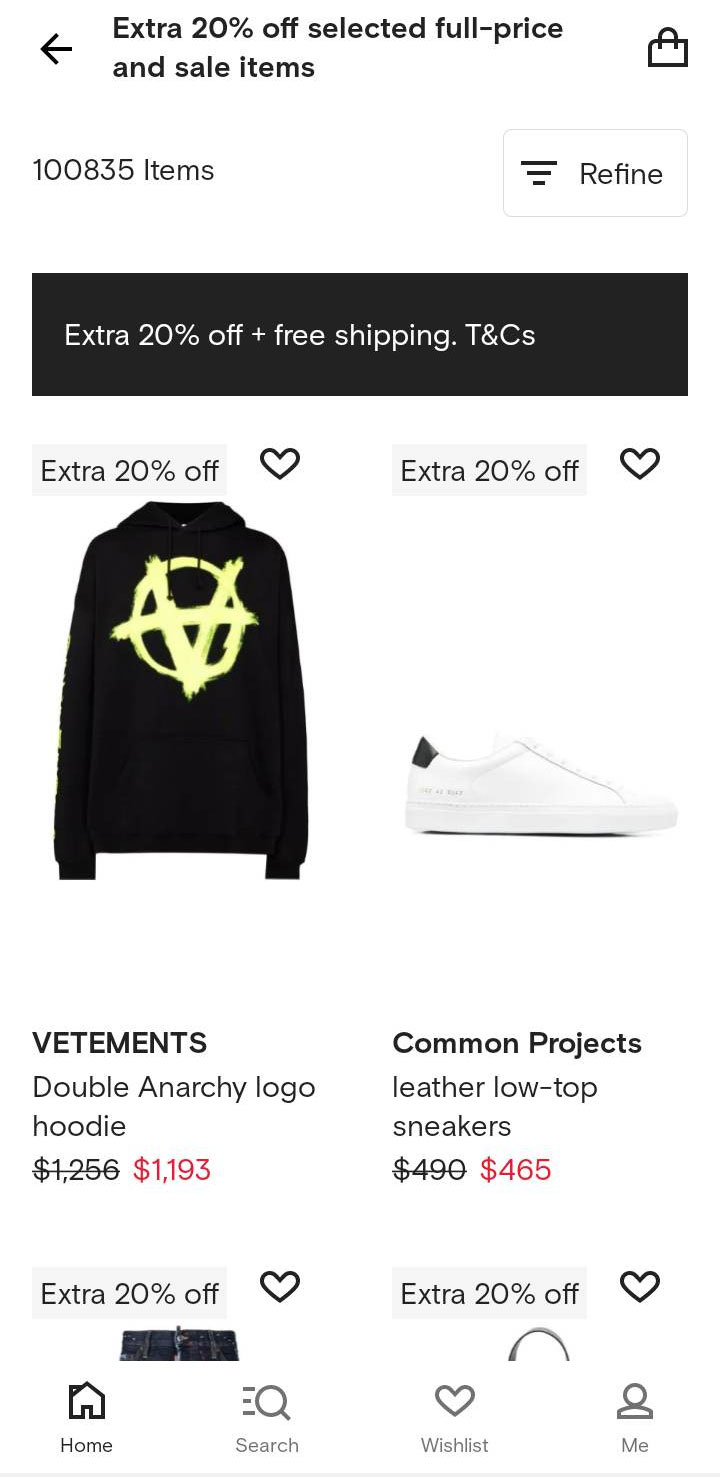Open the shopping bag
720x1477 pixels.
pos(667,48)
